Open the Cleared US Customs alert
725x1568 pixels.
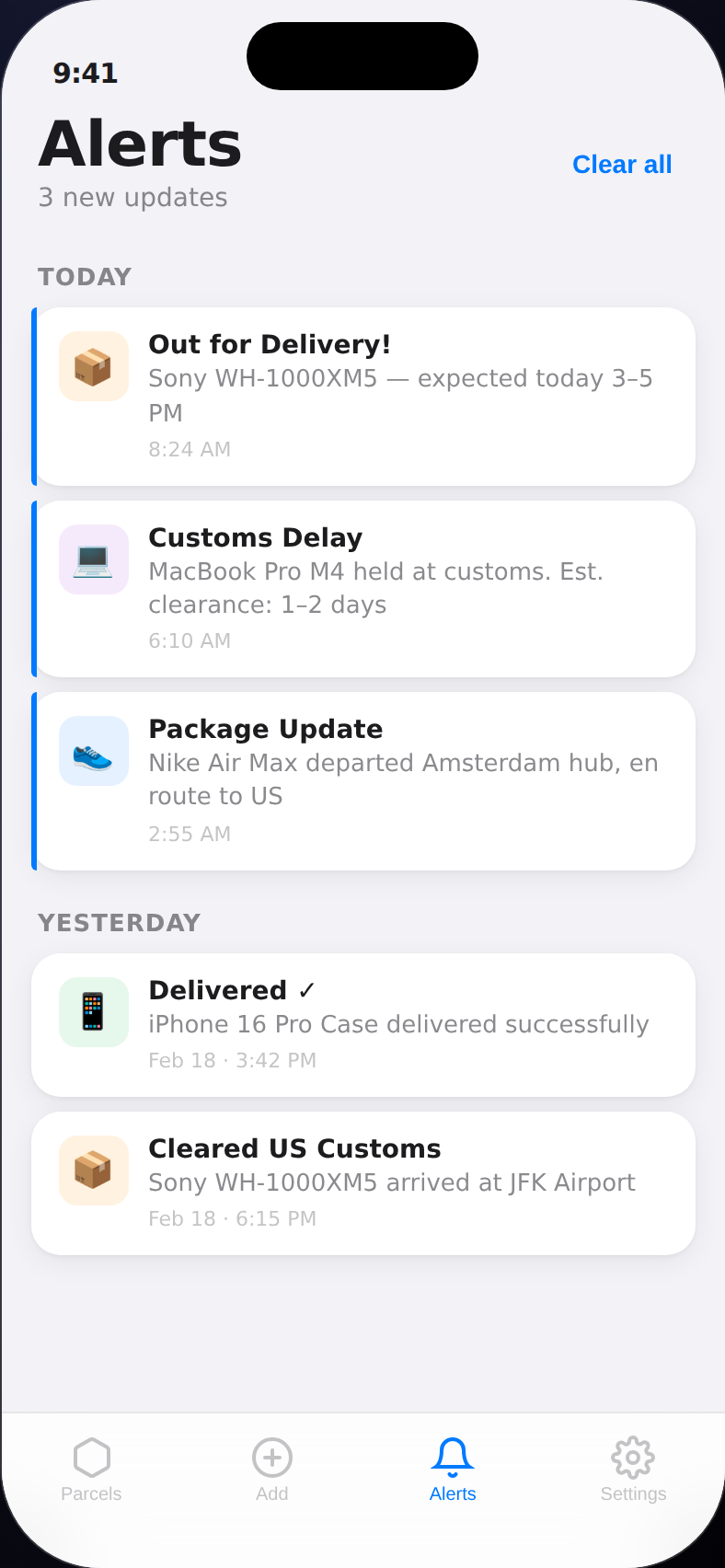[363, 1182]
